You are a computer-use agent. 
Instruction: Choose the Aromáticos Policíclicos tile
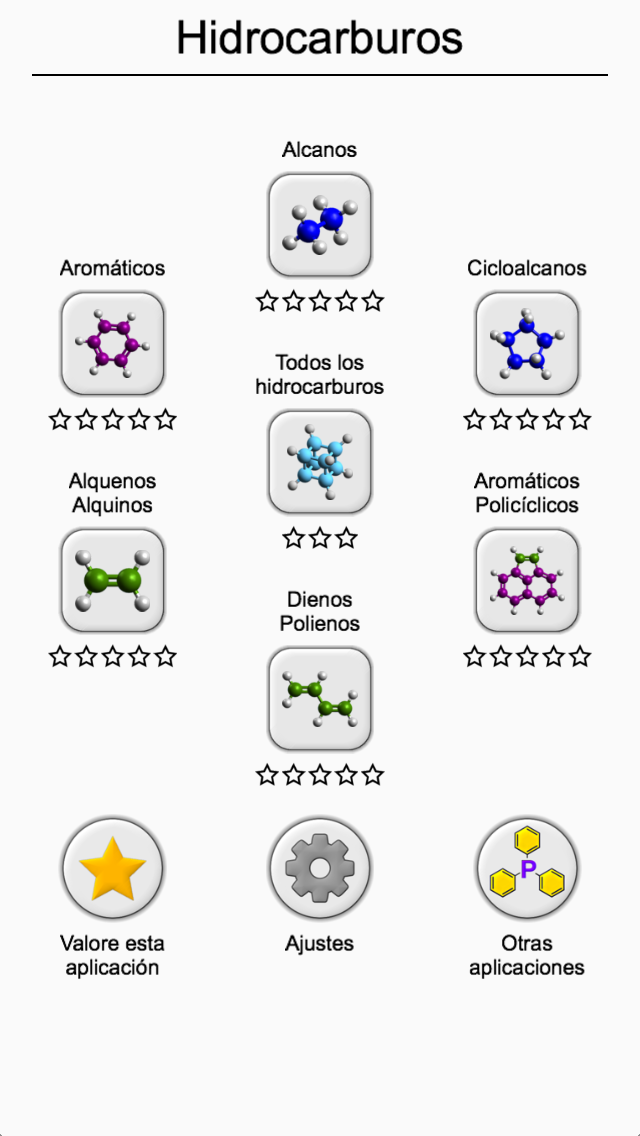click(x=527, y=581)
